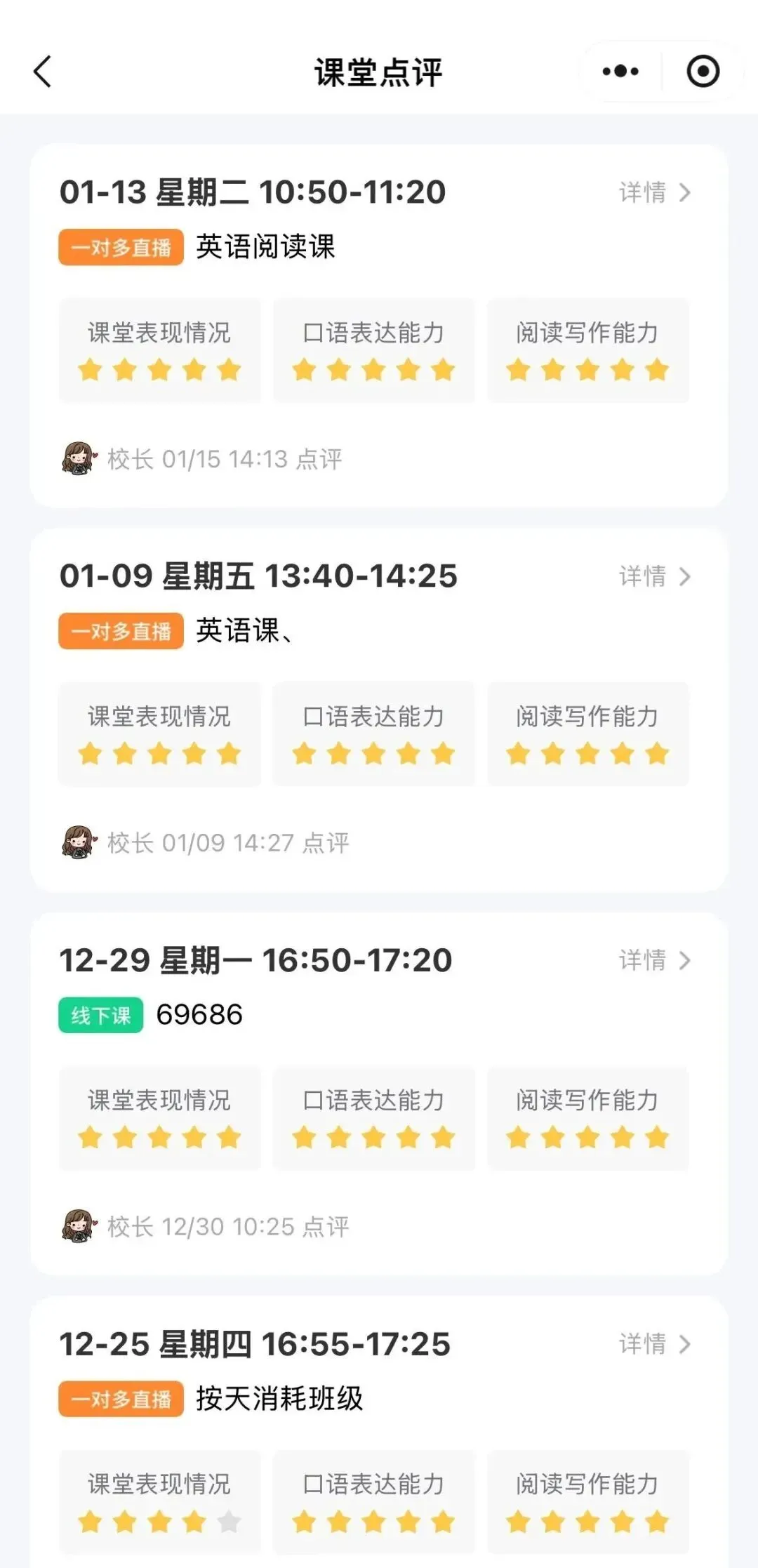
Task: Open the mini program more options menu
Action: (x=620, y=72)
